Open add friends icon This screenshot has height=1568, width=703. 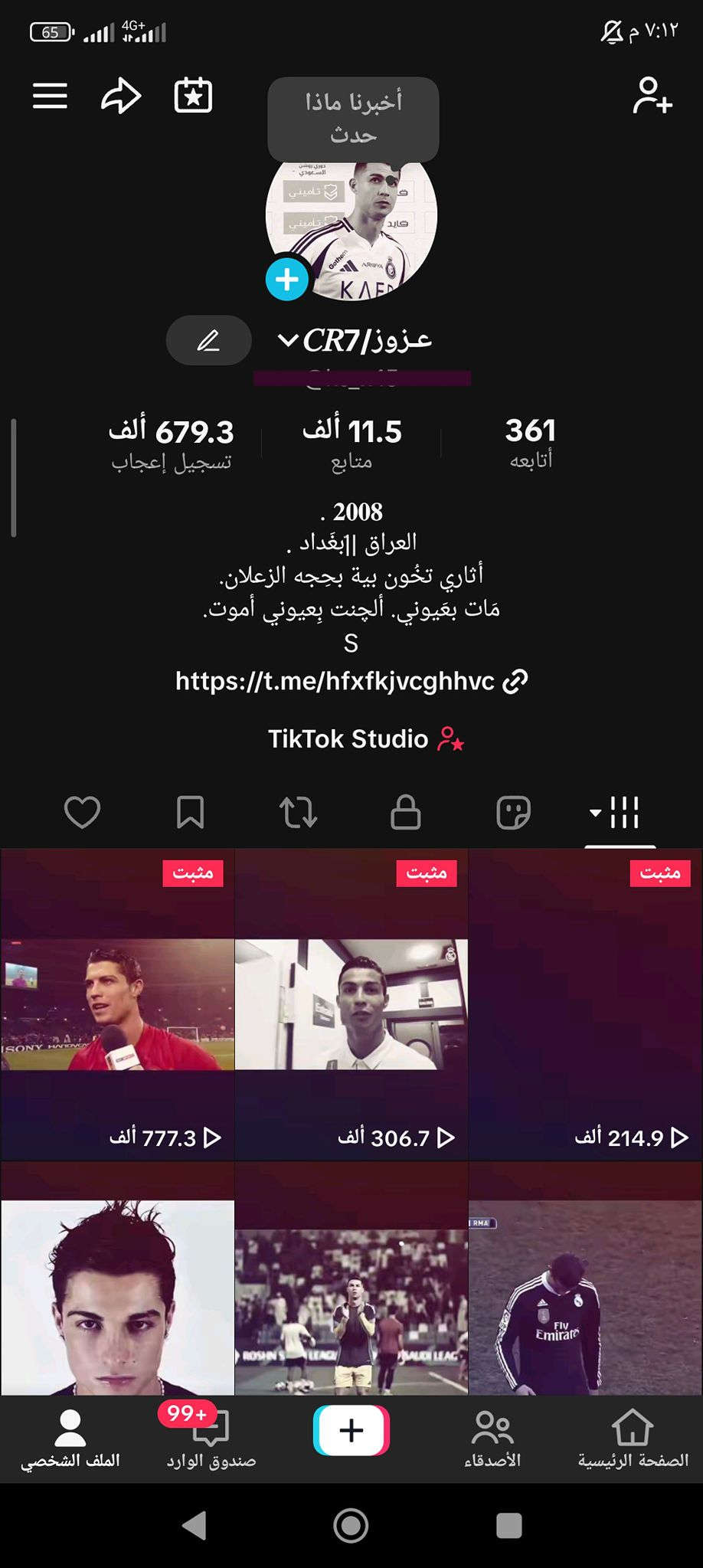(652, 97)
